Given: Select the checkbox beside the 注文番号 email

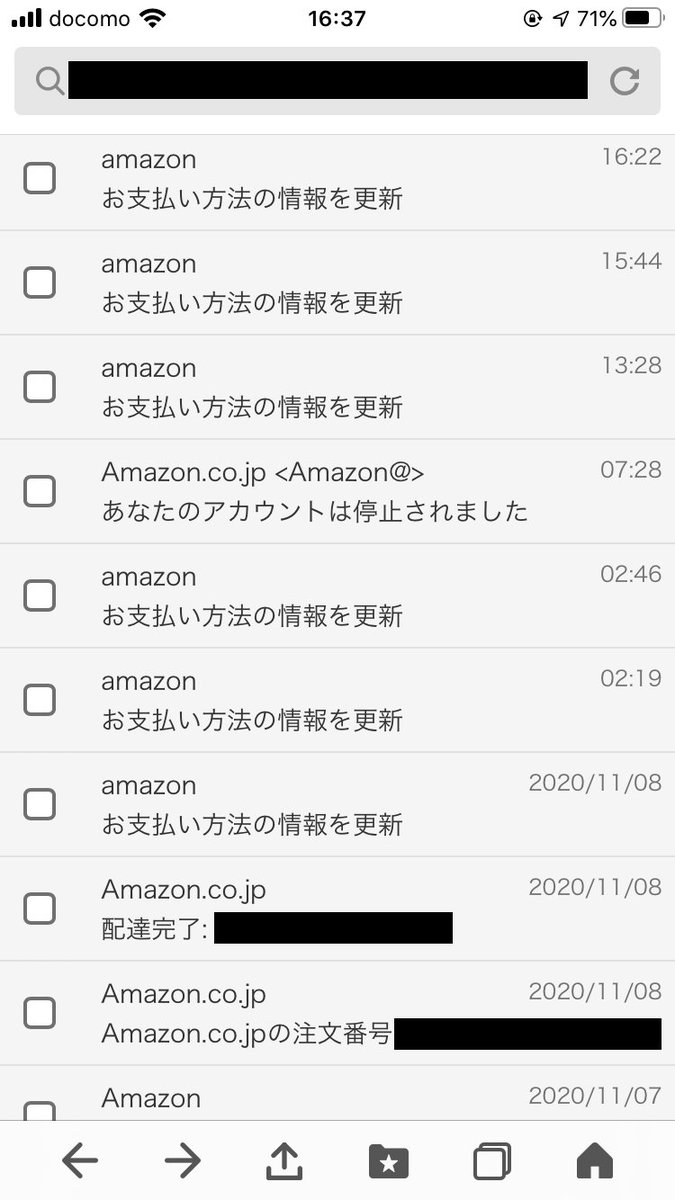Looking at the screenshot, I should tap(40, 1013).
